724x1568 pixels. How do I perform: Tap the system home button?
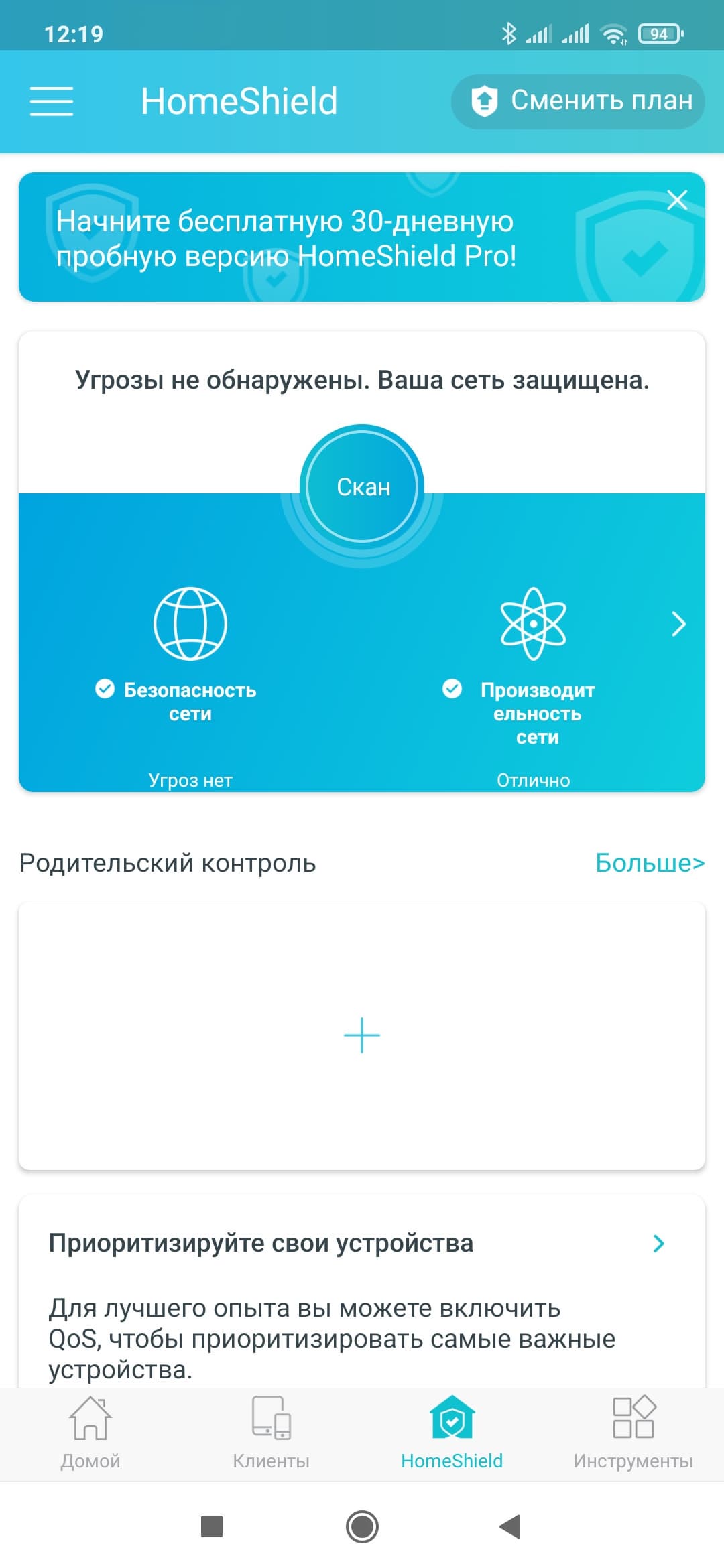click(x=362, y=1526)
